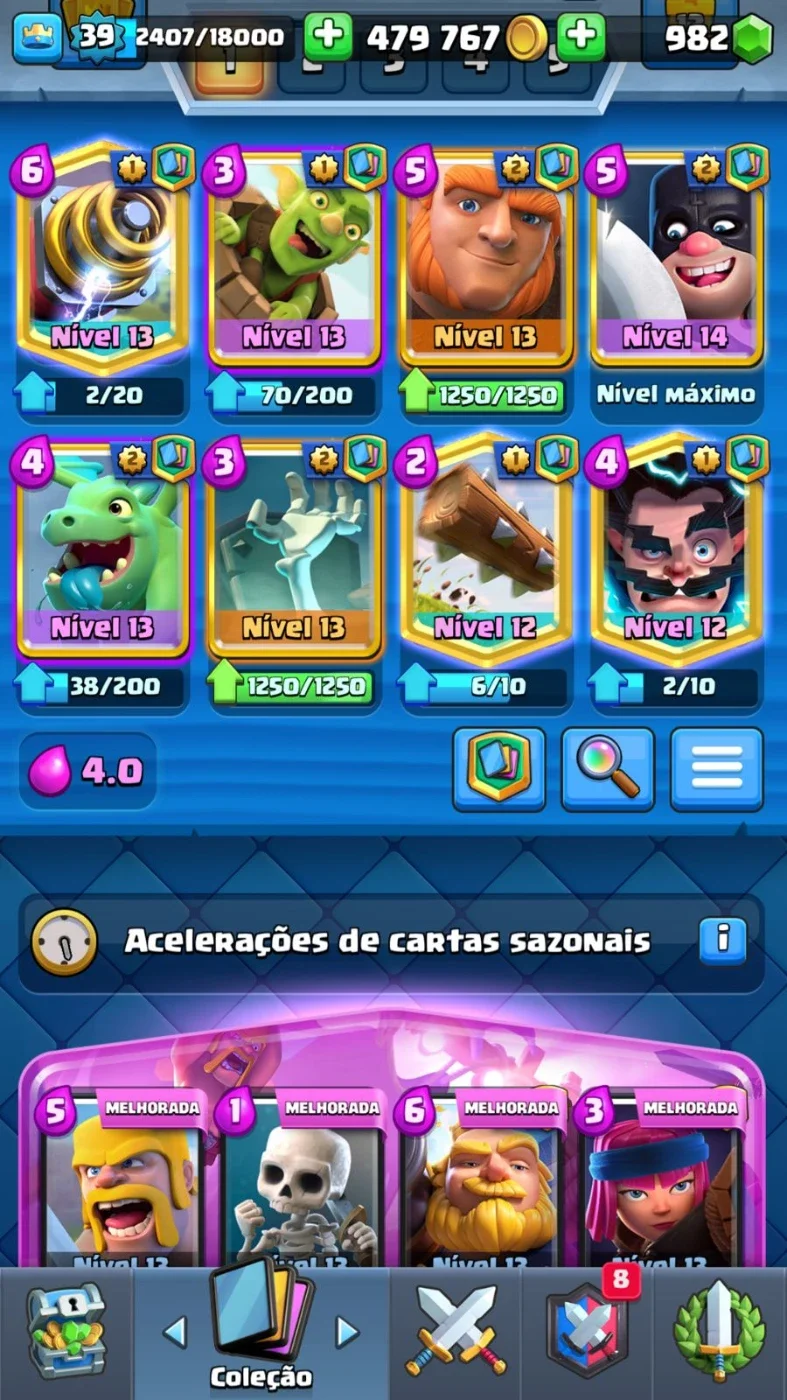This screenshot has width=787, height=1400.
Task: Tap the info icon for Acelerações de cartas sazonais
Action: pos(722,940)
